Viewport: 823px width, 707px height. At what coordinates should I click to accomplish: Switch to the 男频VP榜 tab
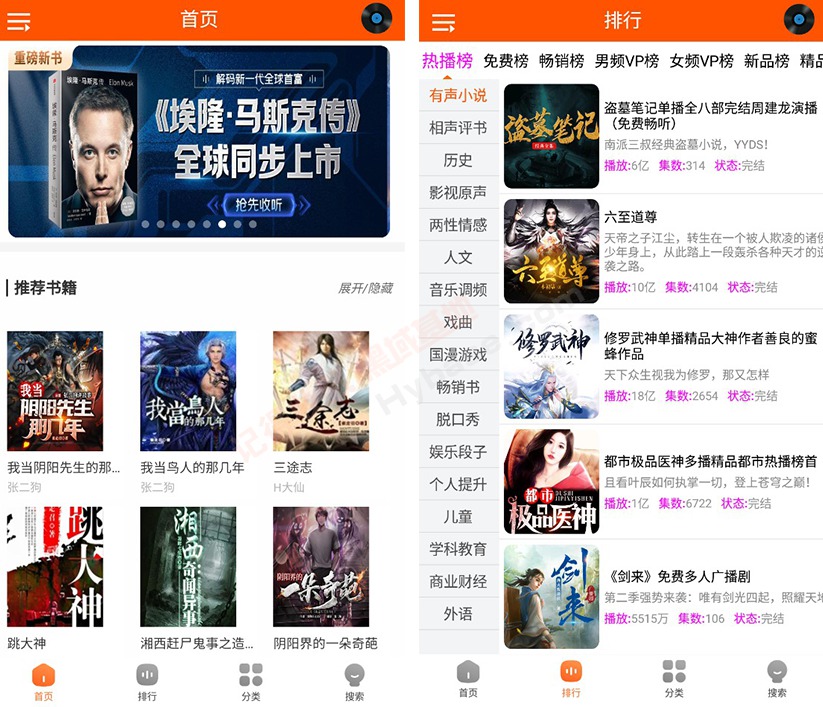point(627,61)
